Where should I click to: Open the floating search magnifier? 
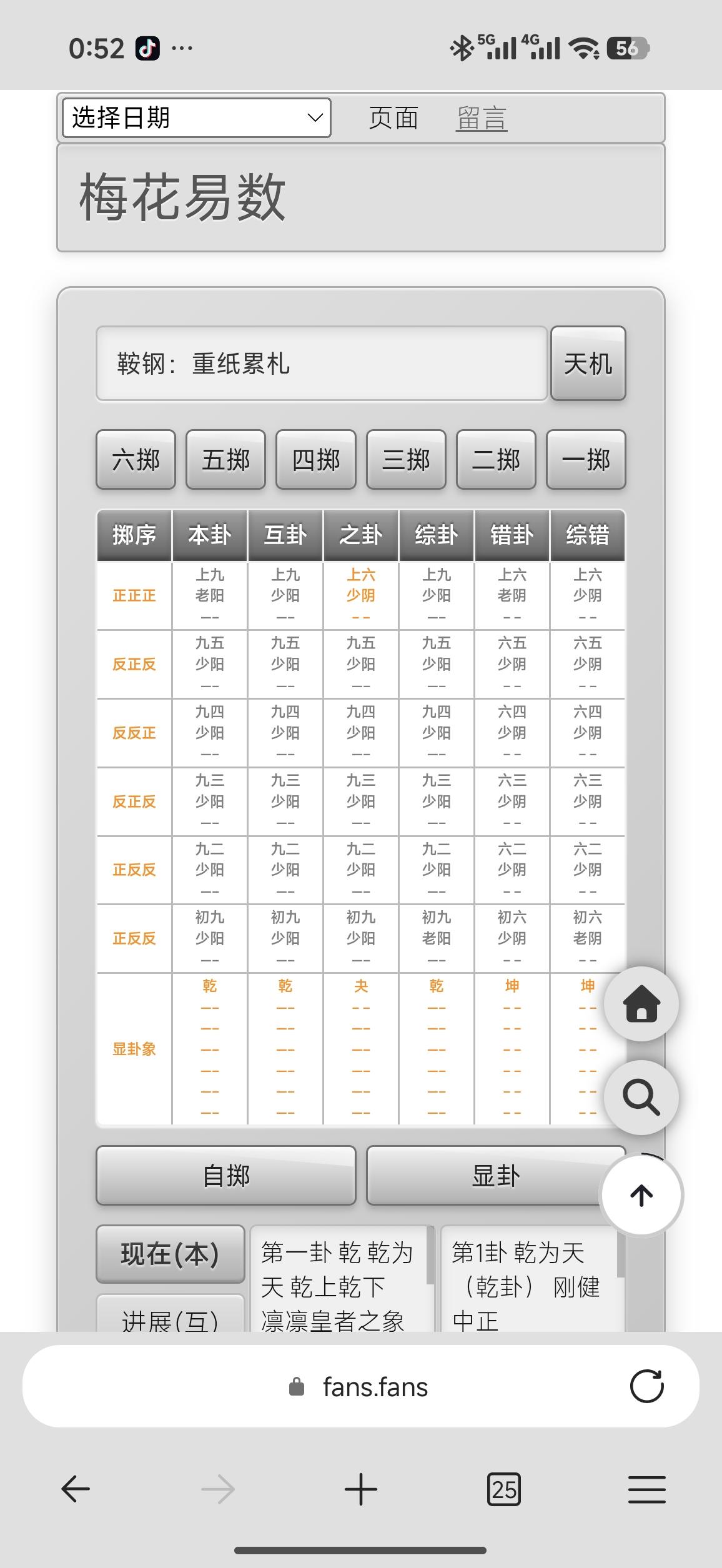click(x=641, y=1098)
